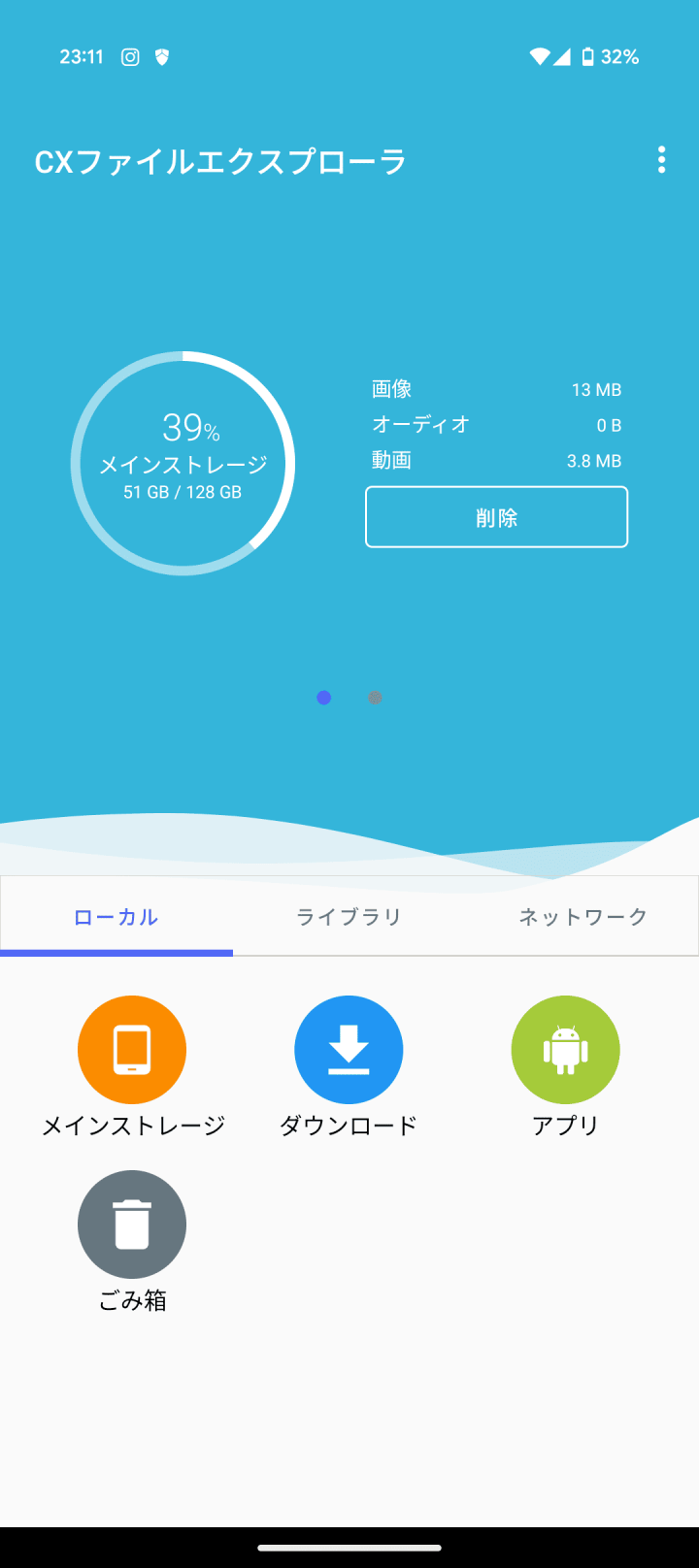Screen dimensions: 699x1568
Task: Select the first page indicator dot
Action: coord(324,698)
